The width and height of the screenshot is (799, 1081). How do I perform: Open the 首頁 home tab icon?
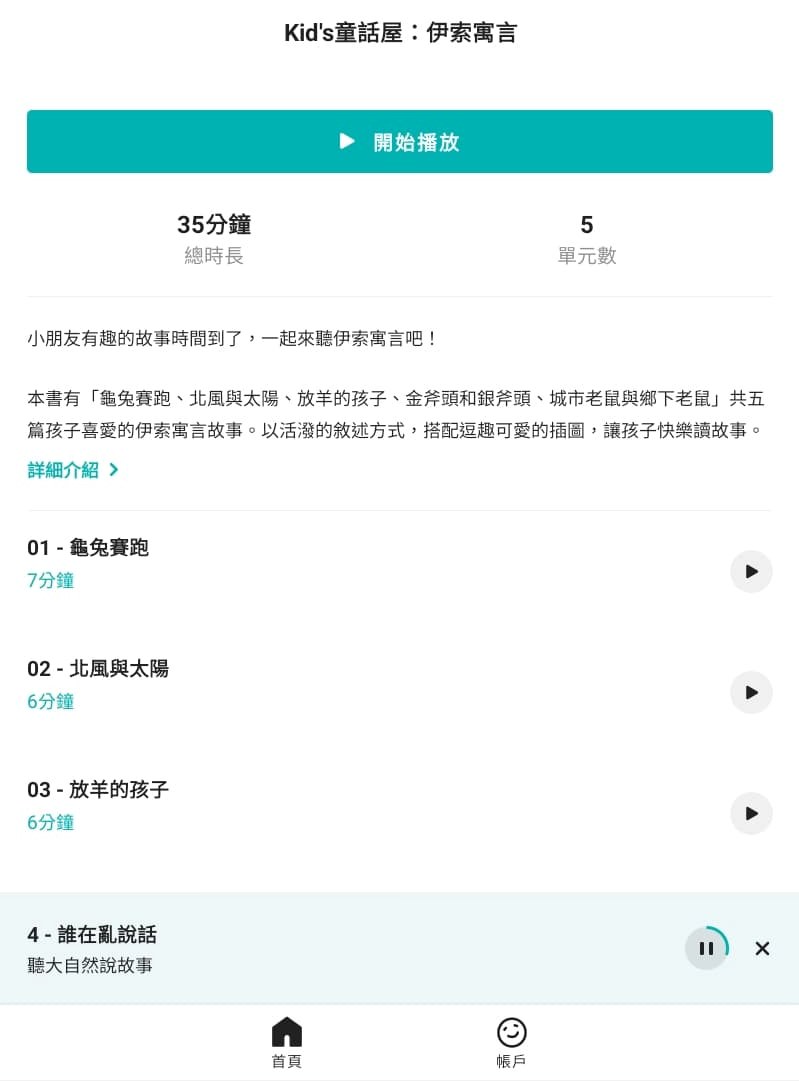tap(287, 1029)
